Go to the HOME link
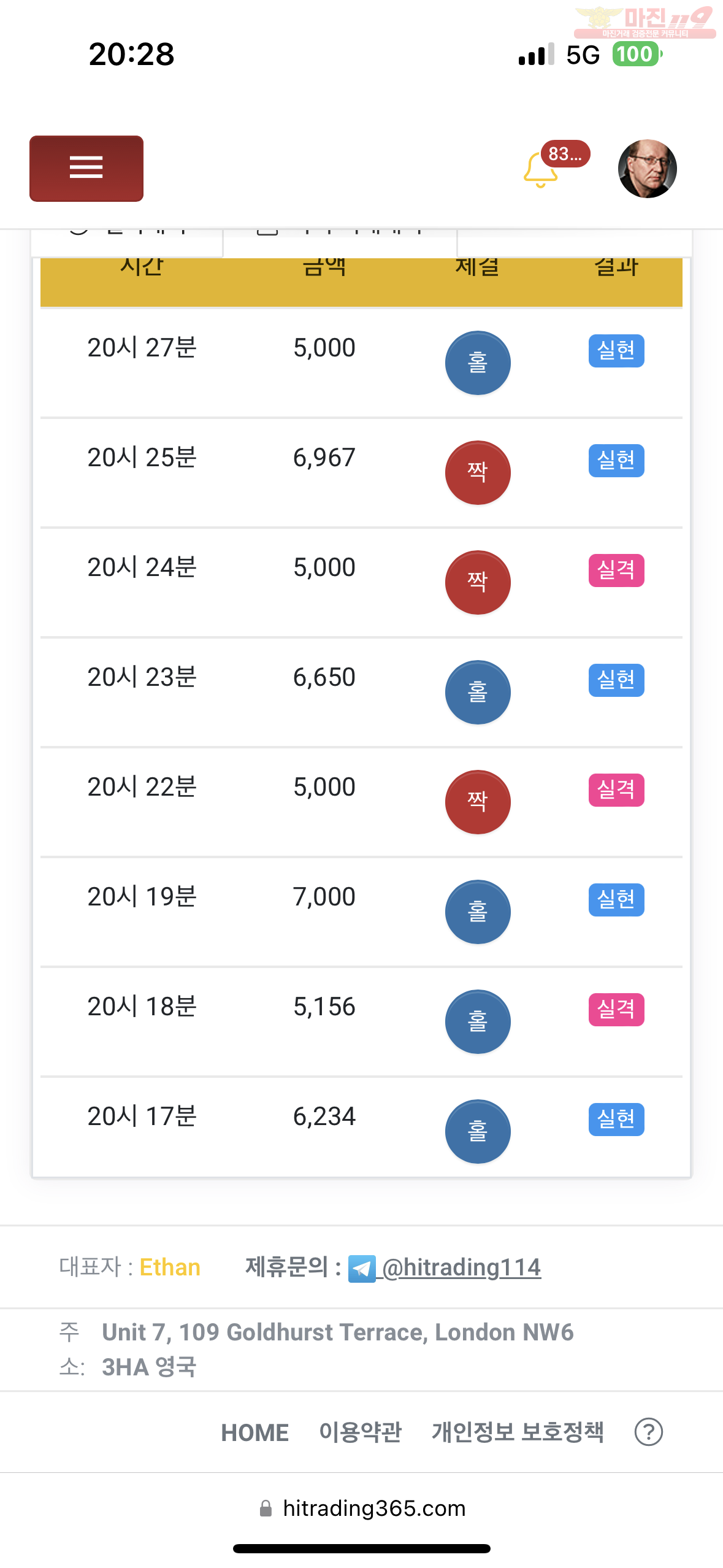The width and height of the screenshot is (723, 1568). click(255, 1432)
